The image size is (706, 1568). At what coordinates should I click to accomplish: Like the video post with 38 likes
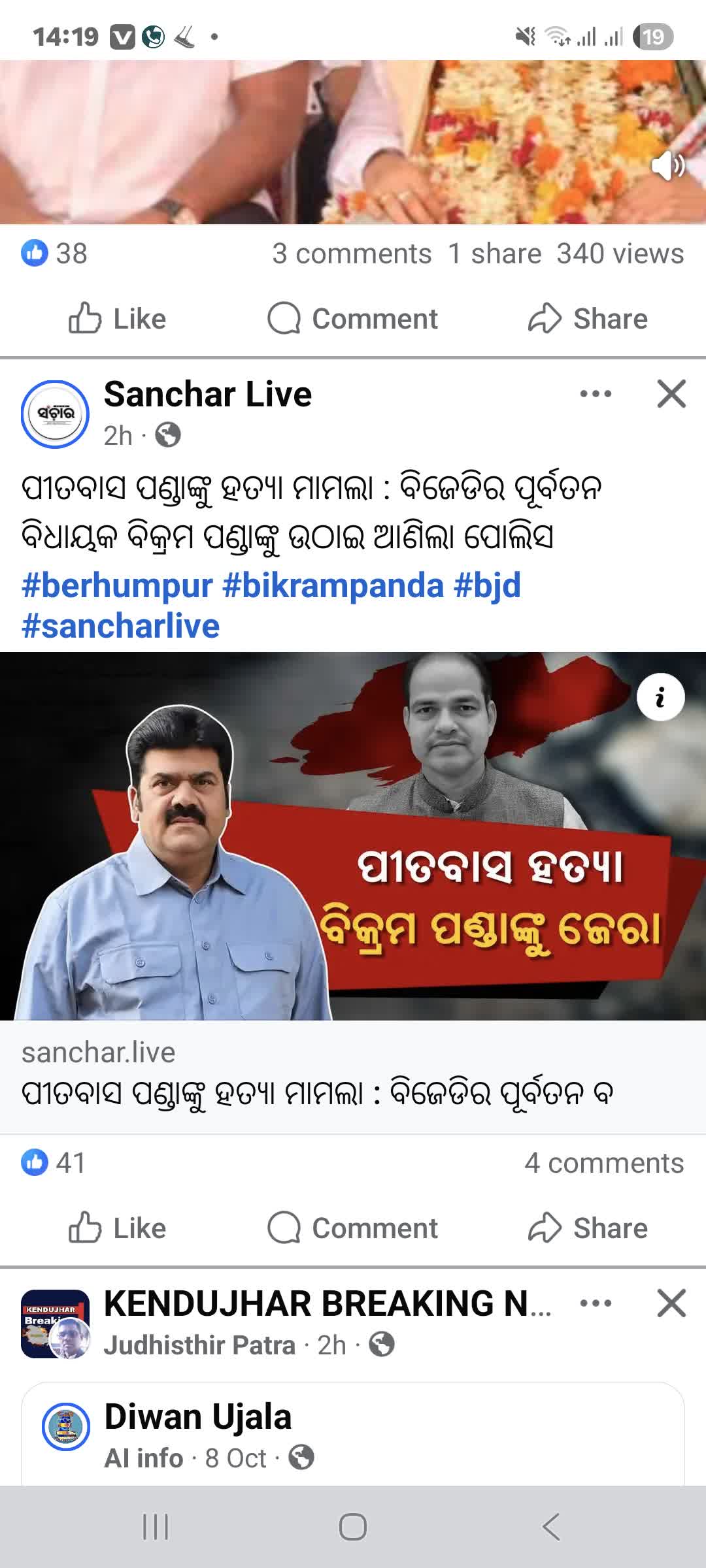pyautogui.click(x=118, y=319)
